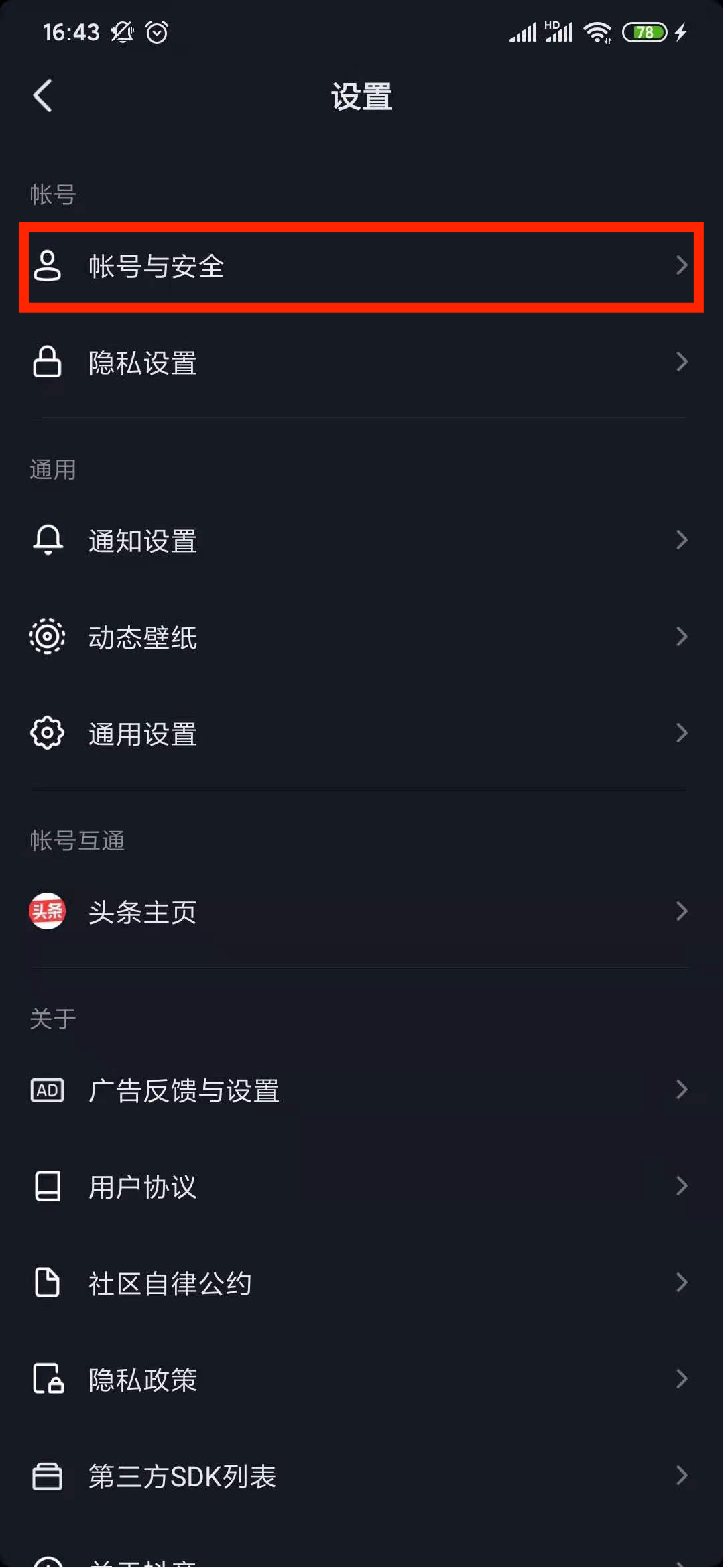
Task: Open 广告反馈与设置
Action: point(361,1090)
